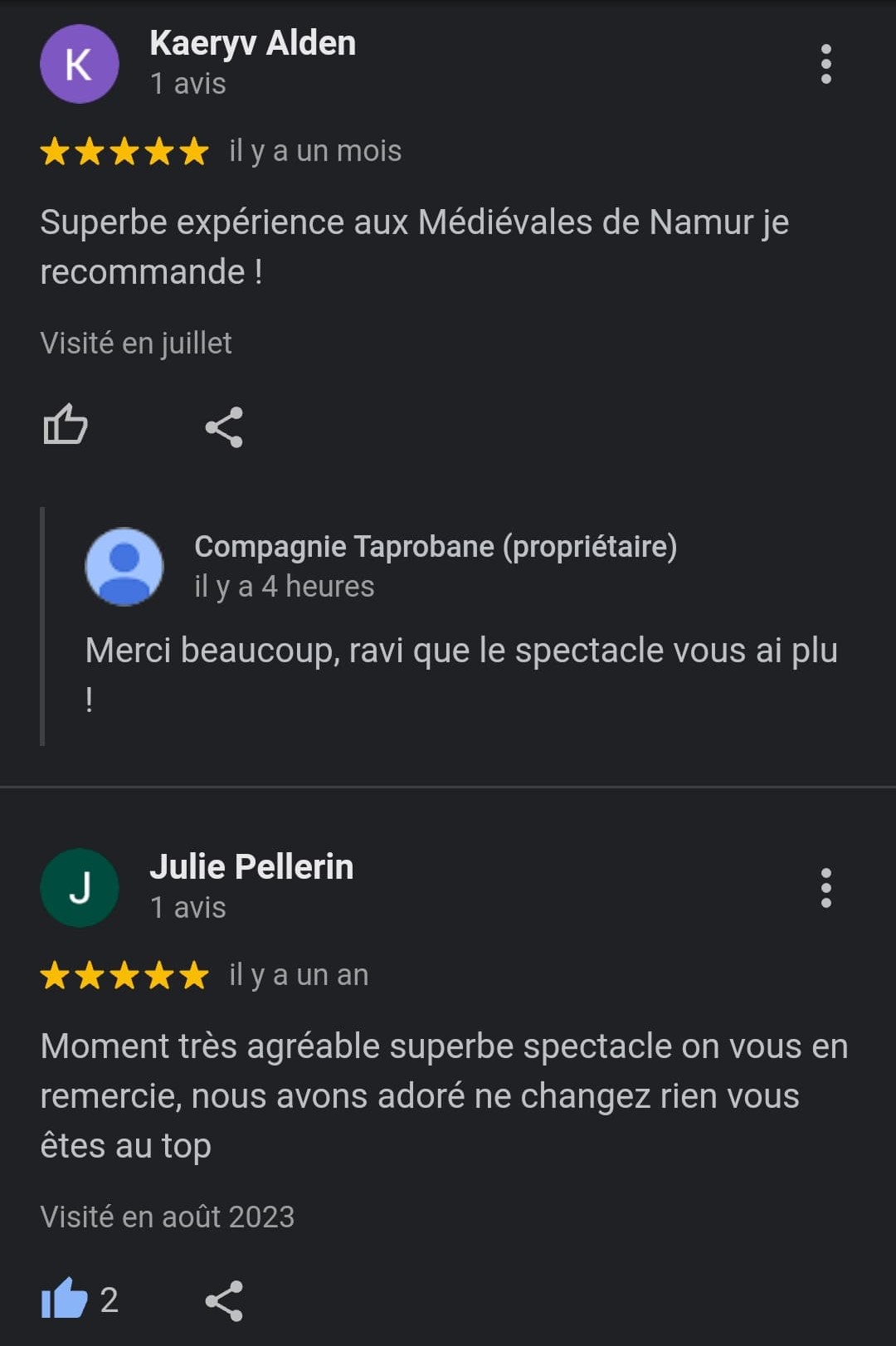Image resolution: width=896 pixels, height=1346 pixels.
Task: Like Kaeryv Alden's review
Action: [x=66, y=426]
